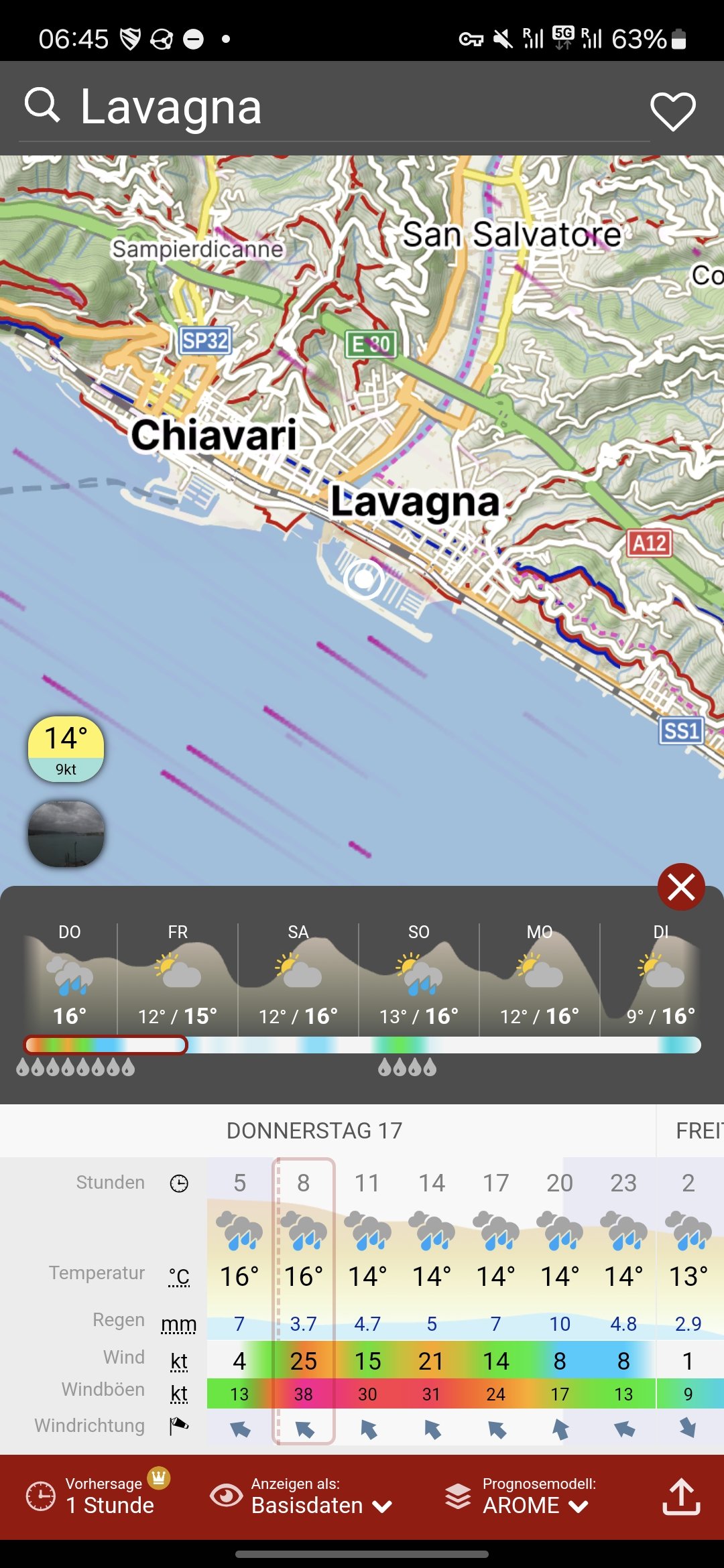724x1568 pixels.
Task: Select the 17 o'clock forecast column
Action: pos(495,1300)
